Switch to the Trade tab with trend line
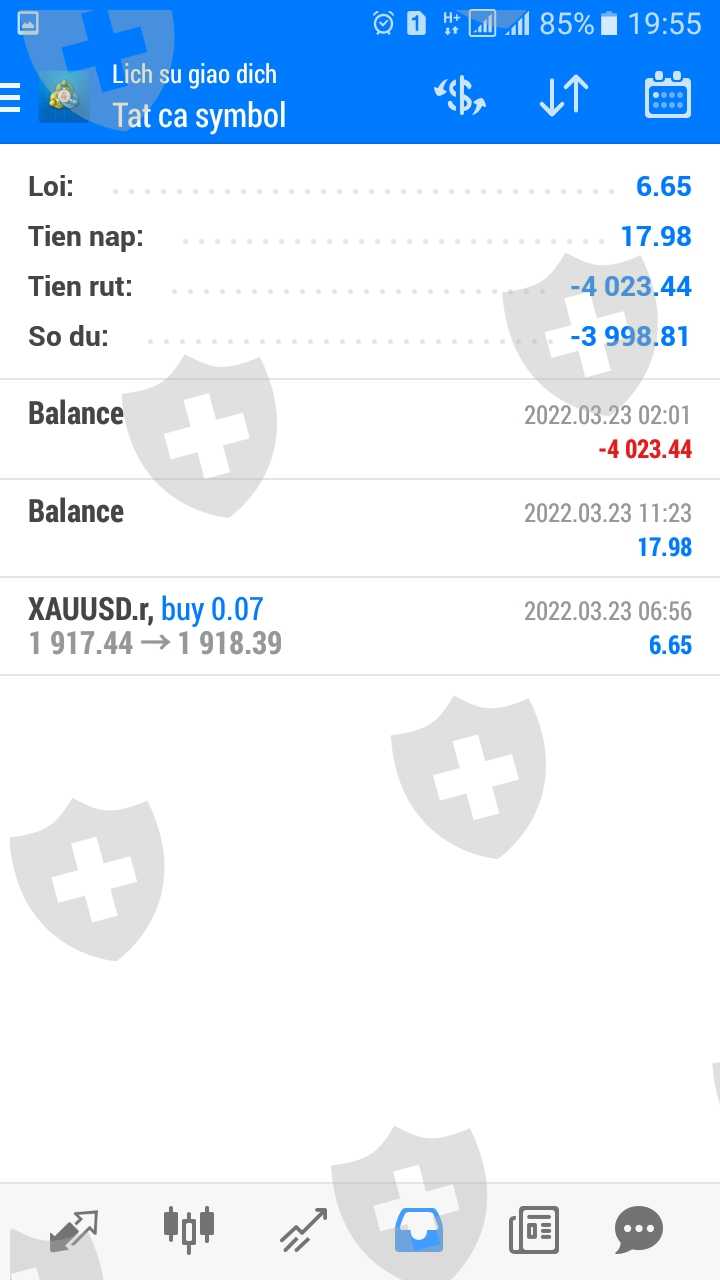Viewport: 720px width, 1280px height. (303, 1230)
